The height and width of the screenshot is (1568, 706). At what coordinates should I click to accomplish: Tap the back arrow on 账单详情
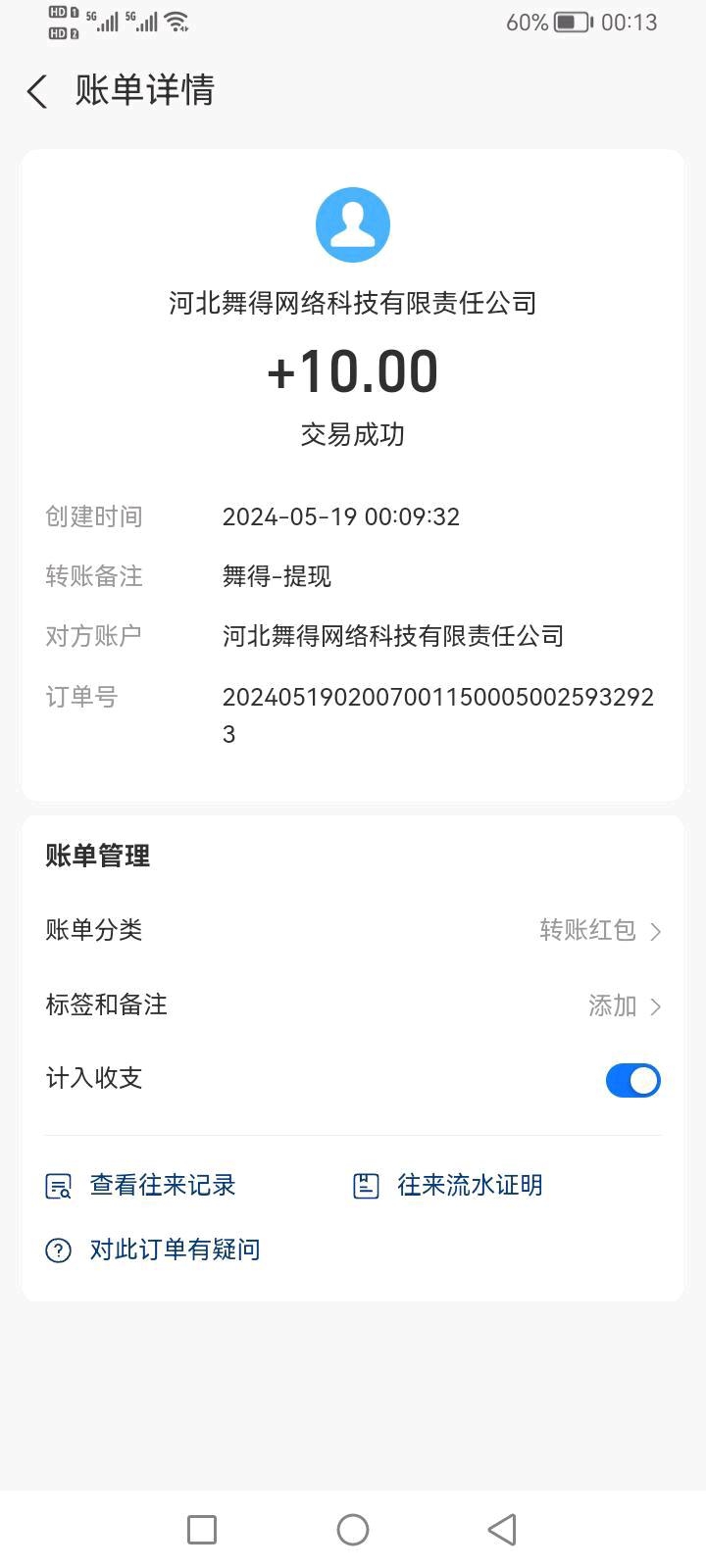point(35,90)
